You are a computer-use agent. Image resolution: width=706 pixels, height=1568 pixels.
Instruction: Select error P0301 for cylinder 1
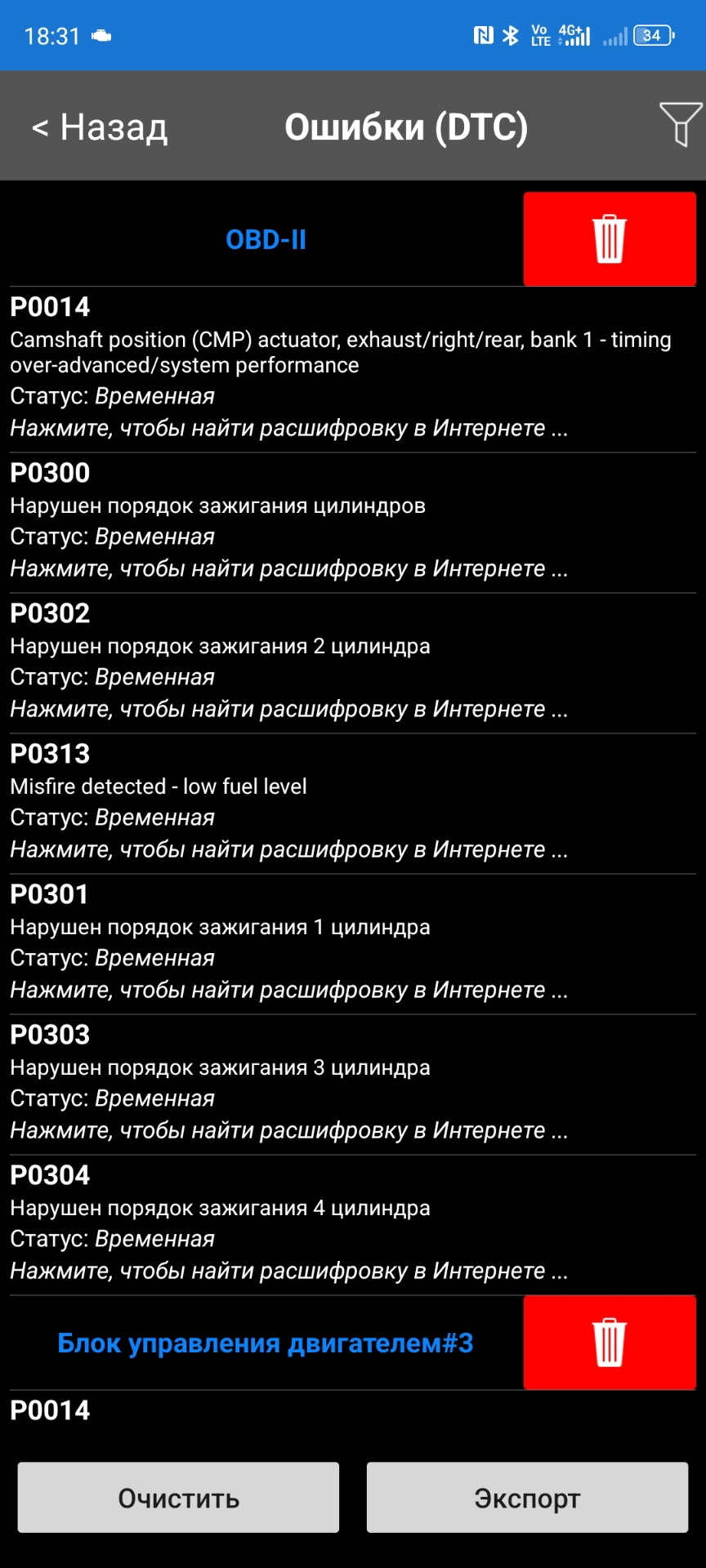point(351,944)
